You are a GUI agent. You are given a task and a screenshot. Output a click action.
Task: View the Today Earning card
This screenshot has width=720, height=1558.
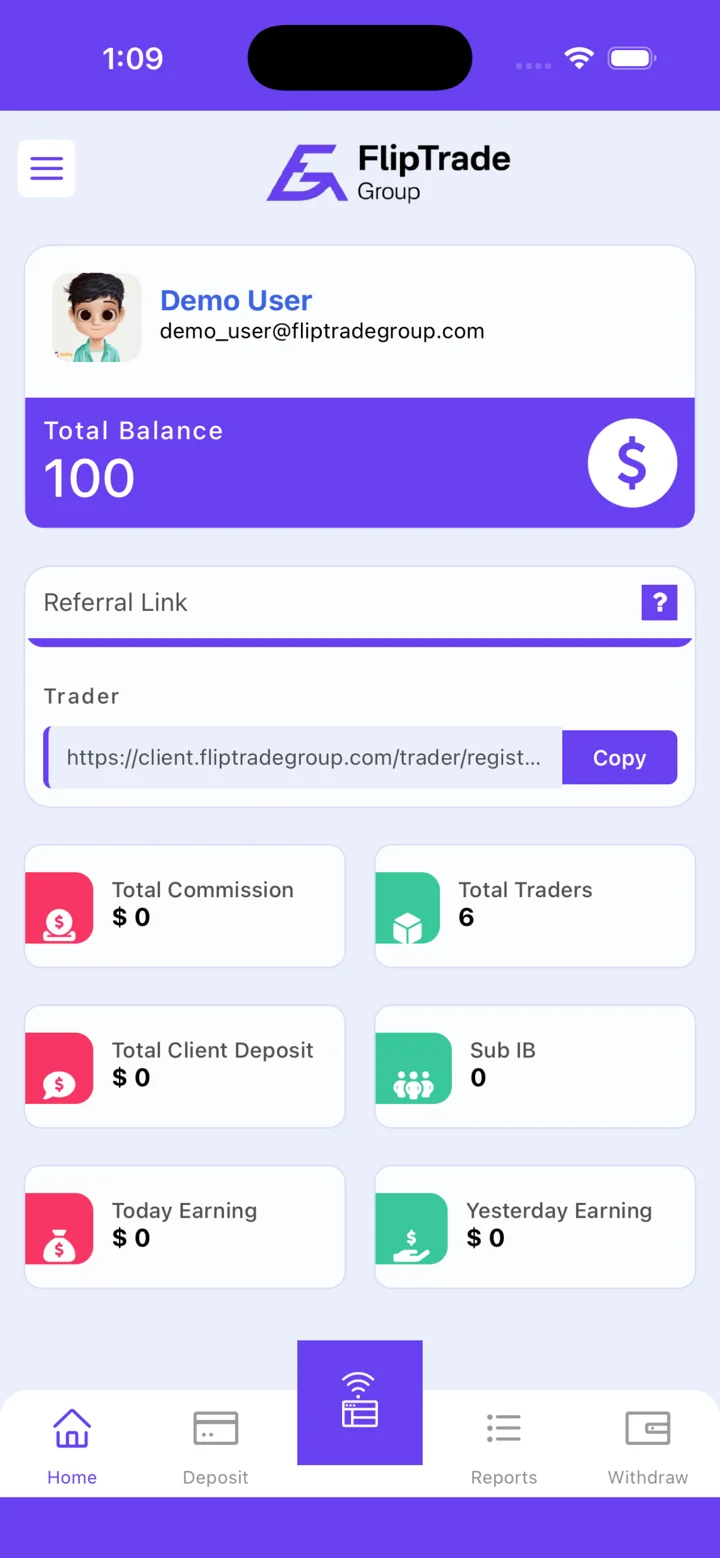tap(185, 1226)
